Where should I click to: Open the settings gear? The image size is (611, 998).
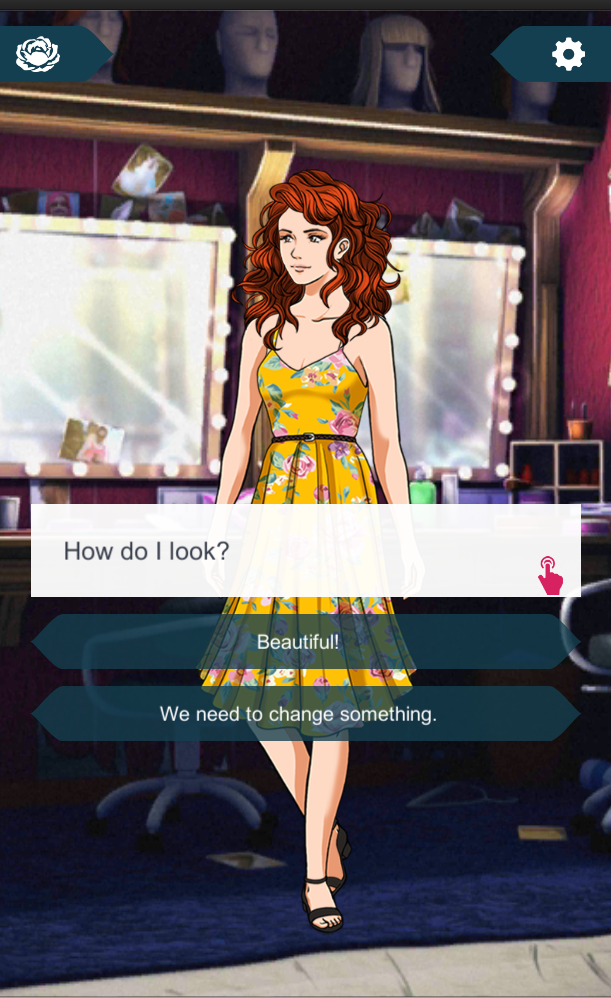568,54
